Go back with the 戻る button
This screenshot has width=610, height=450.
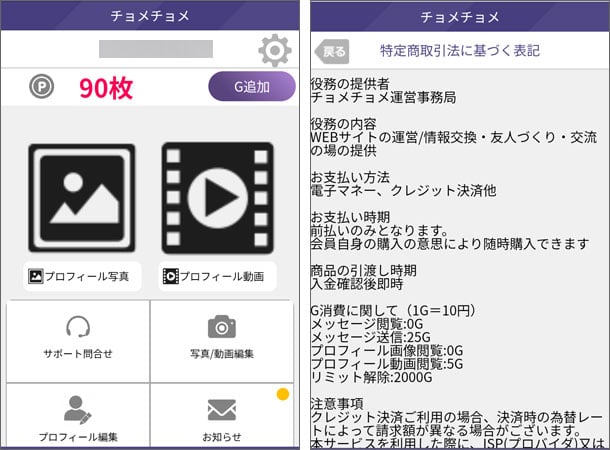click(x=333, y=52)
